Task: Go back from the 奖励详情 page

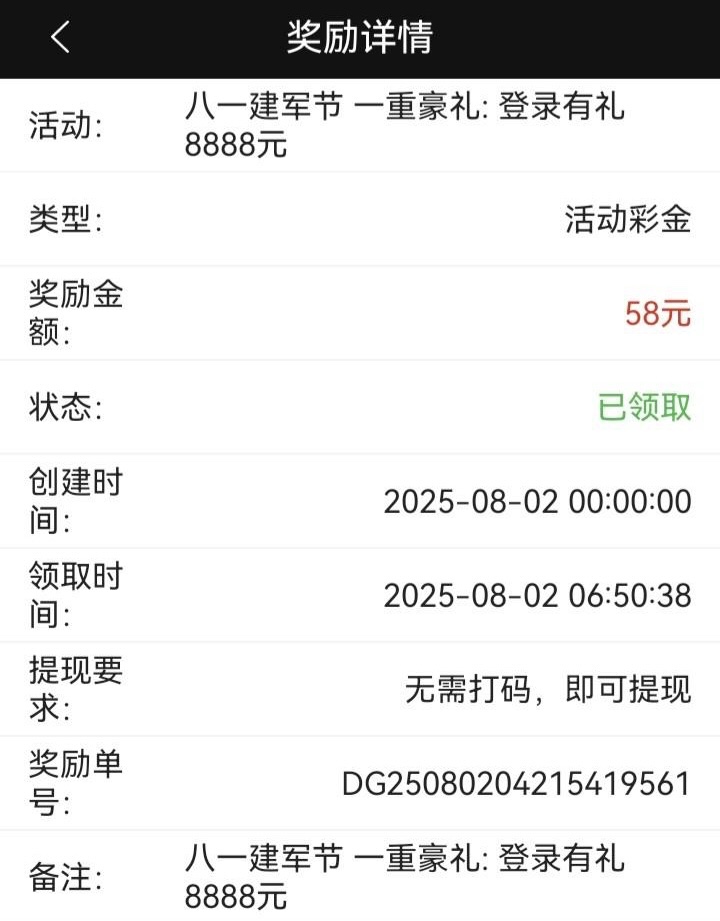Action: point(61,38)
